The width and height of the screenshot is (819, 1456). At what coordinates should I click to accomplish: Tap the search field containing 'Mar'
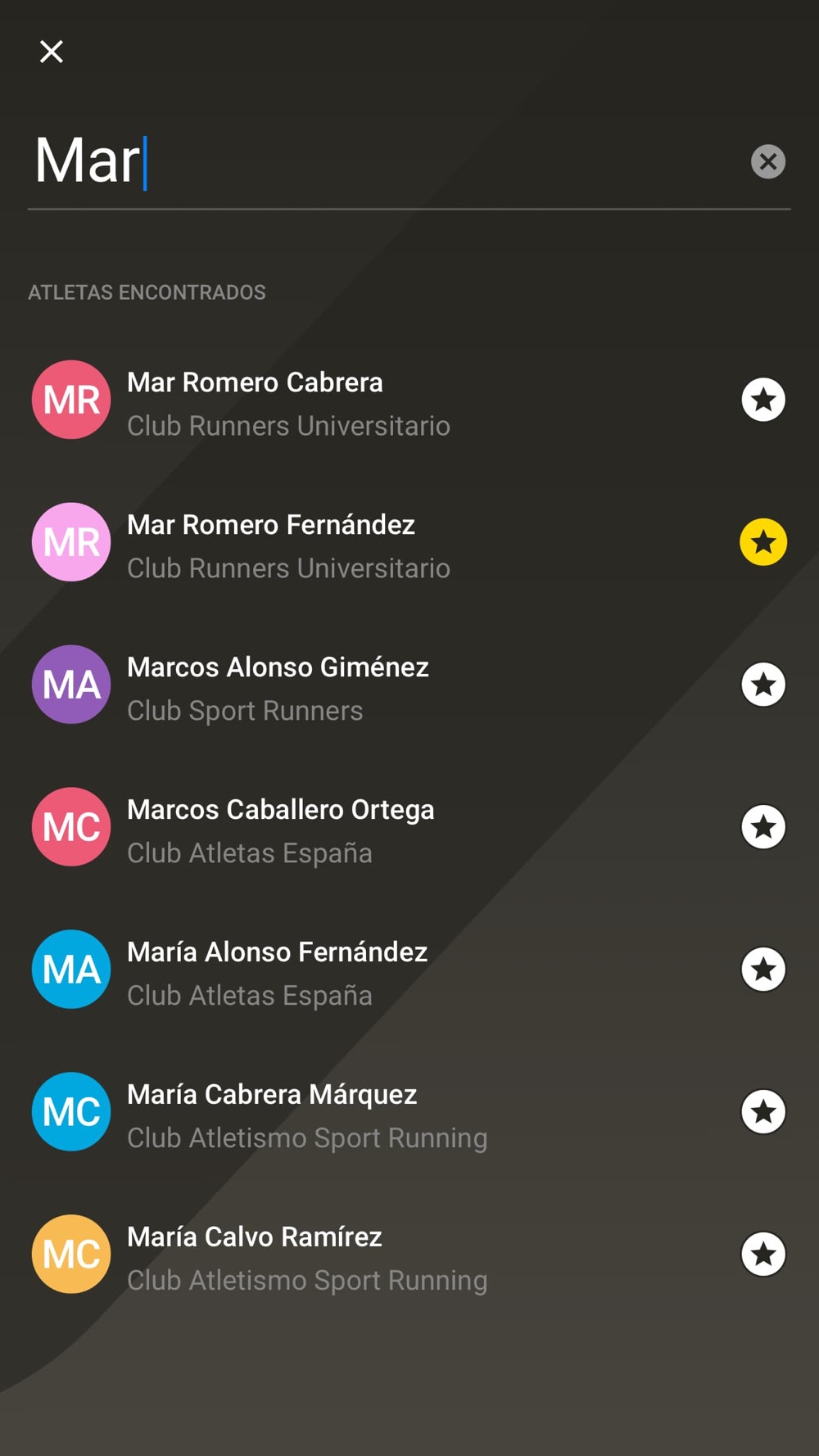pos(385,161)
